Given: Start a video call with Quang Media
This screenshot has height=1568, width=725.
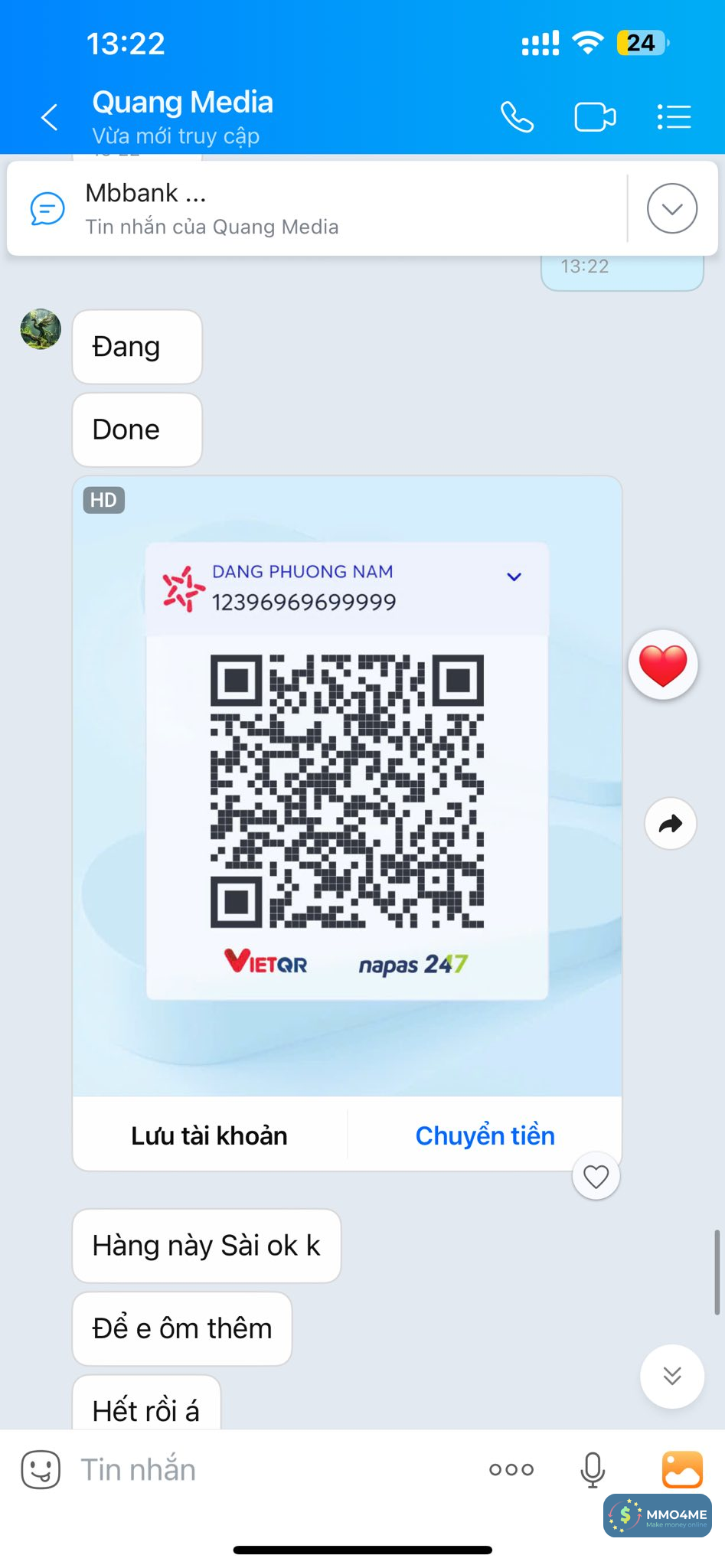Looking at the screenshot, I should 595,117.
